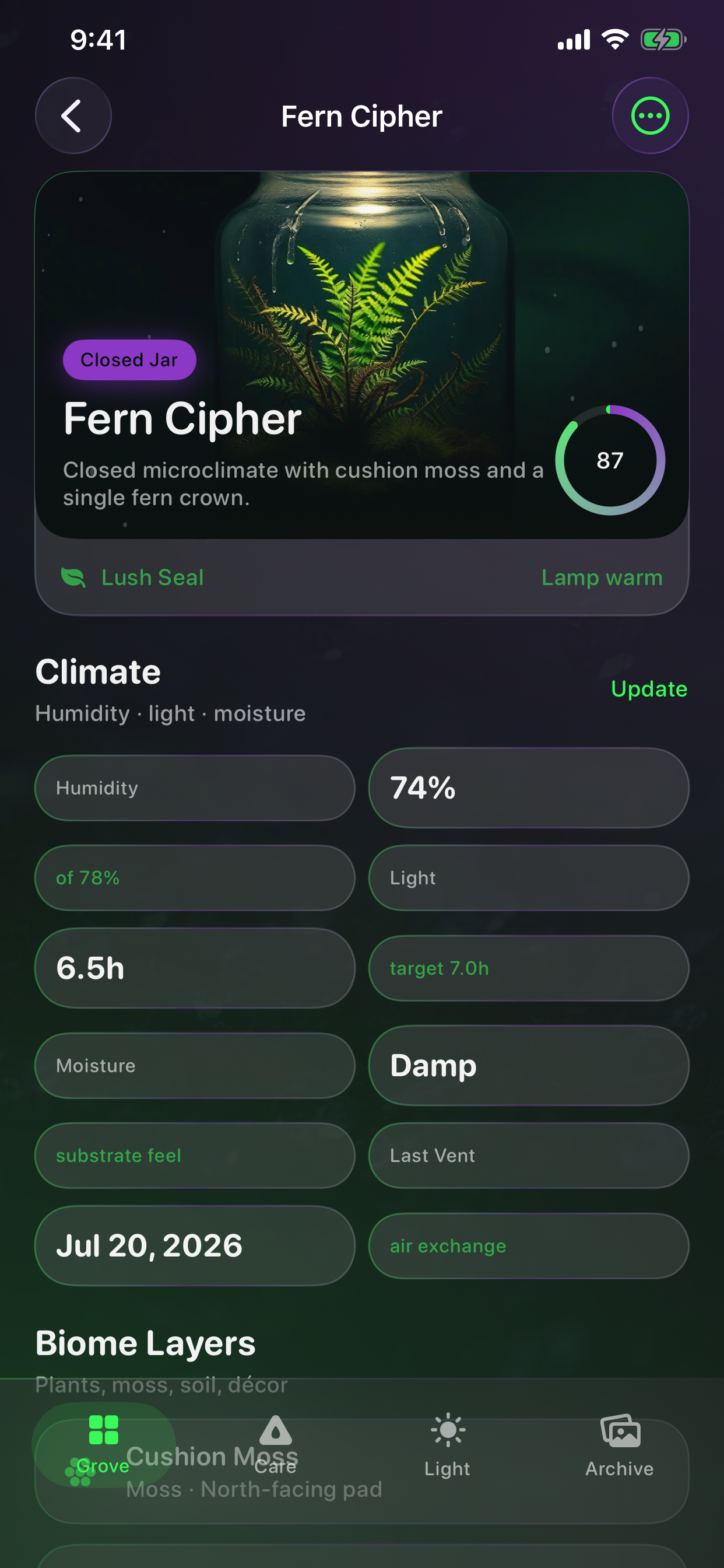Tap Update in the Climate section
724x1568 pixels.
(649, 688)
